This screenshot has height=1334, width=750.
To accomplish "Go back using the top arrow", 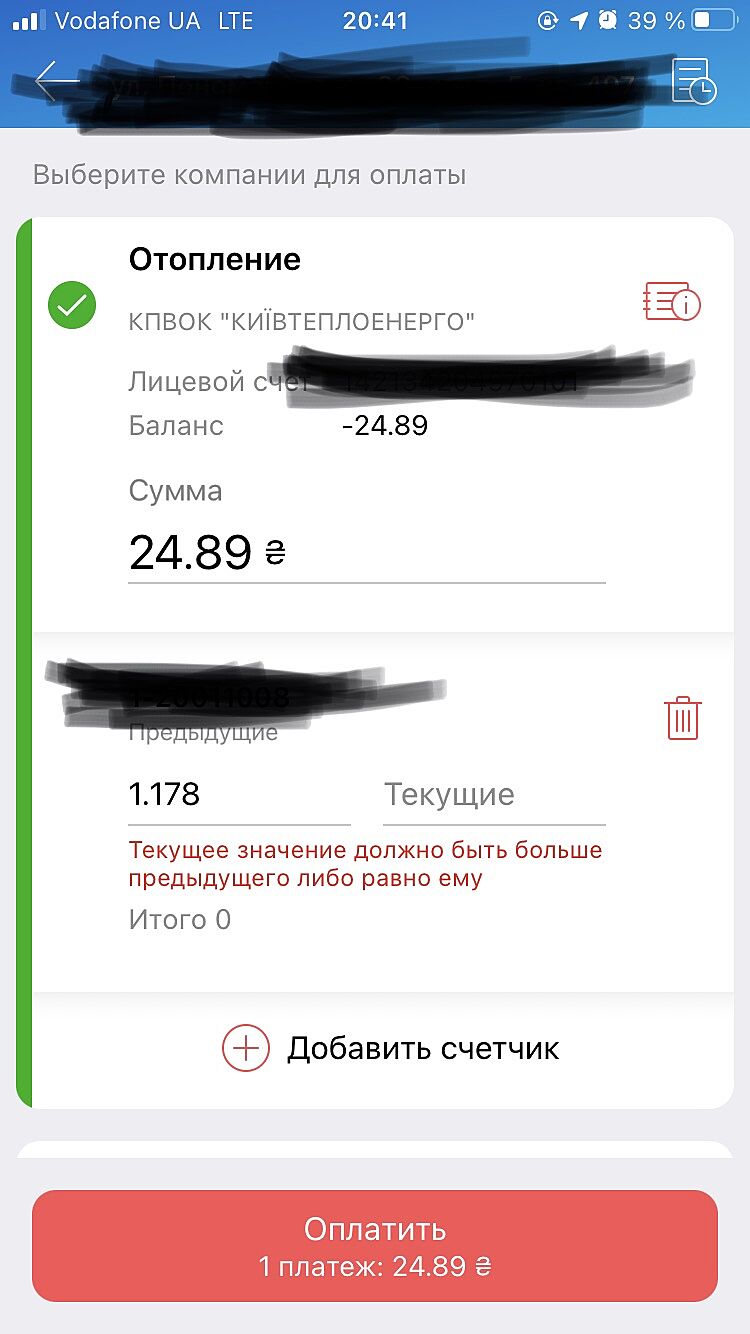I will point(55,81).
